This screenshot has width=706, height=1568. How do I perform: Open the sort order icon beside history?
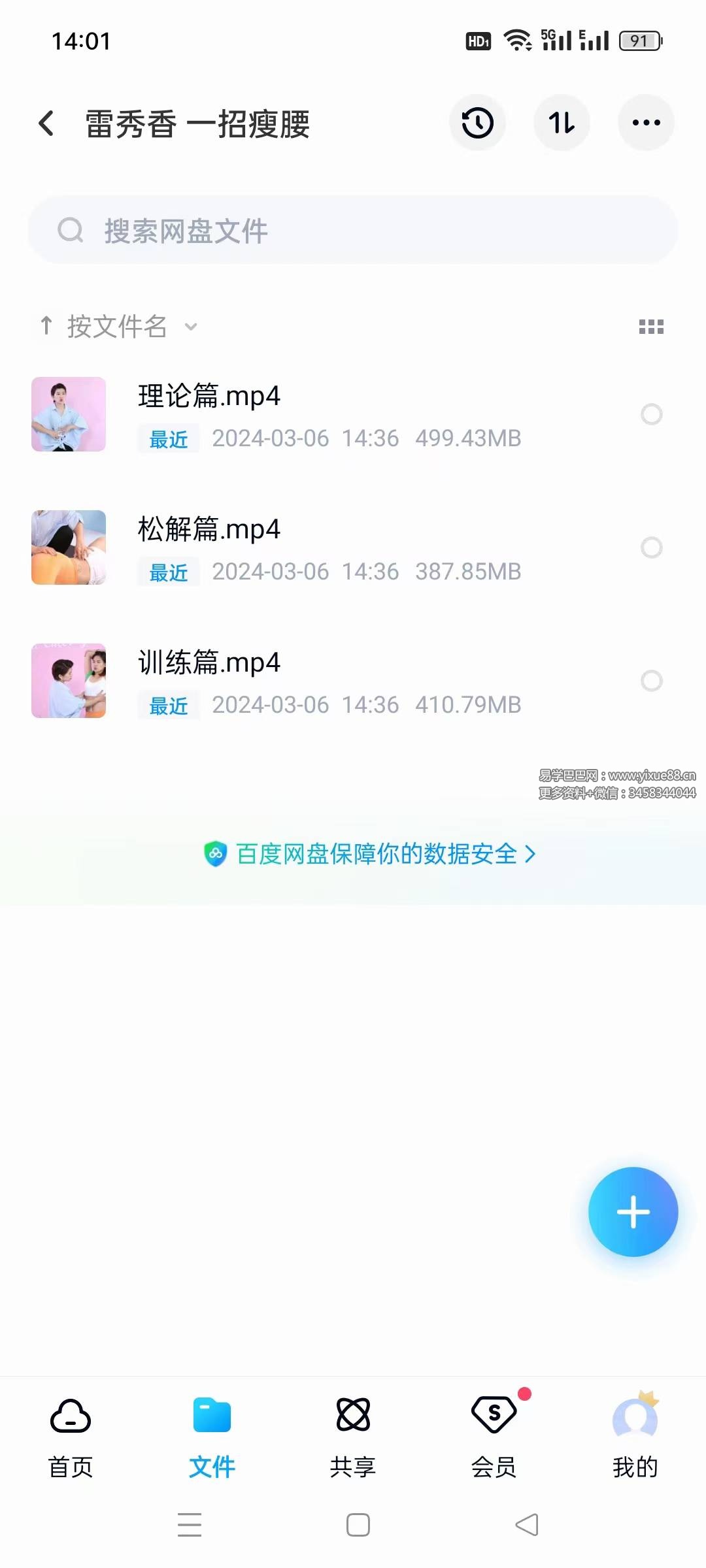[562, 123]
